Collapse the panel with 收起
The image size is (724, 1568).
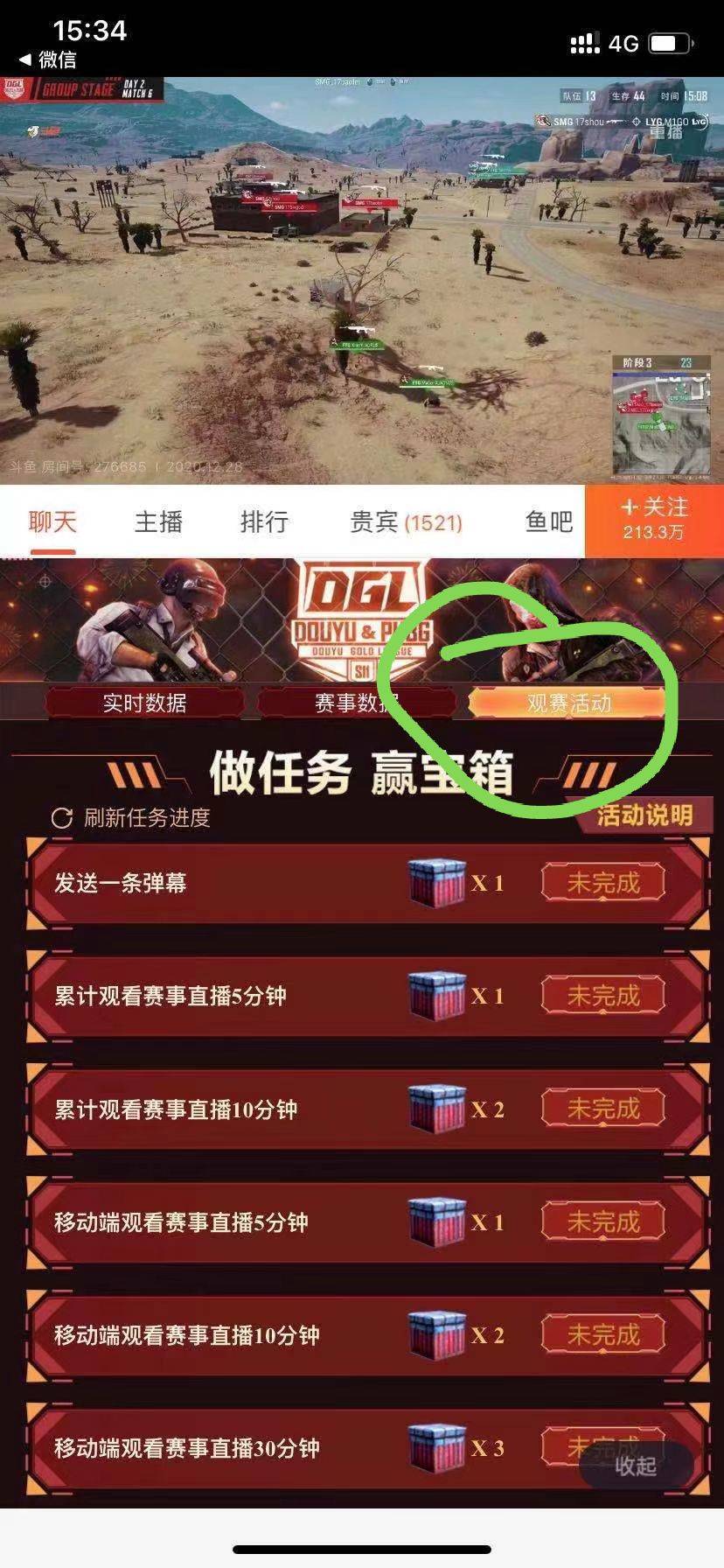[x=636, y=1466]
